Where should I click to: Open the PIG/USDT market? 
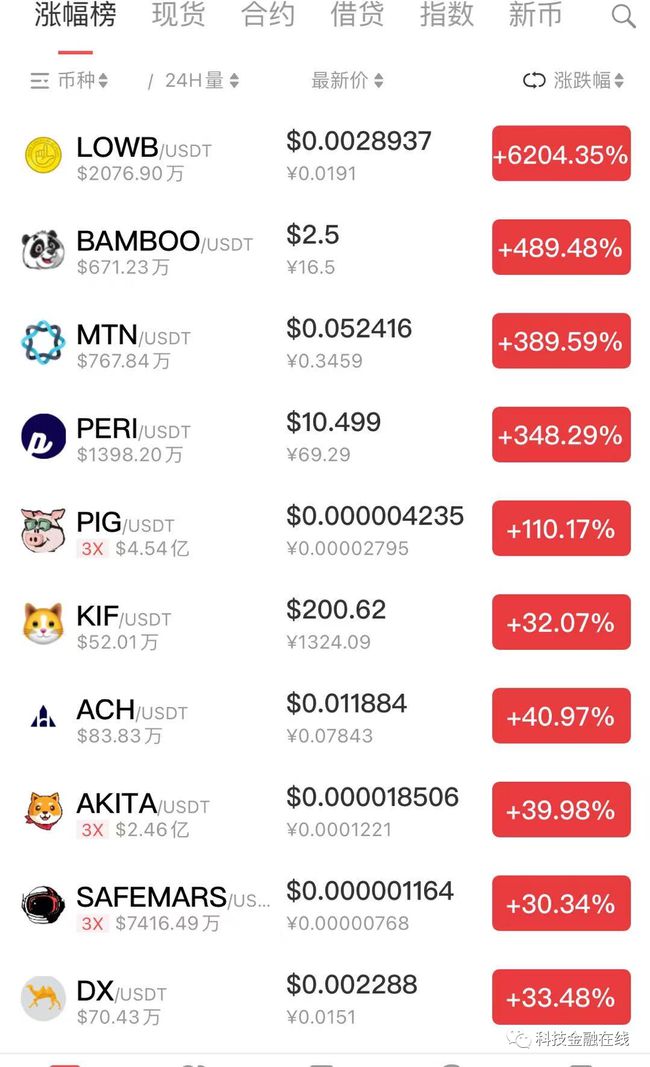(125, 530)
